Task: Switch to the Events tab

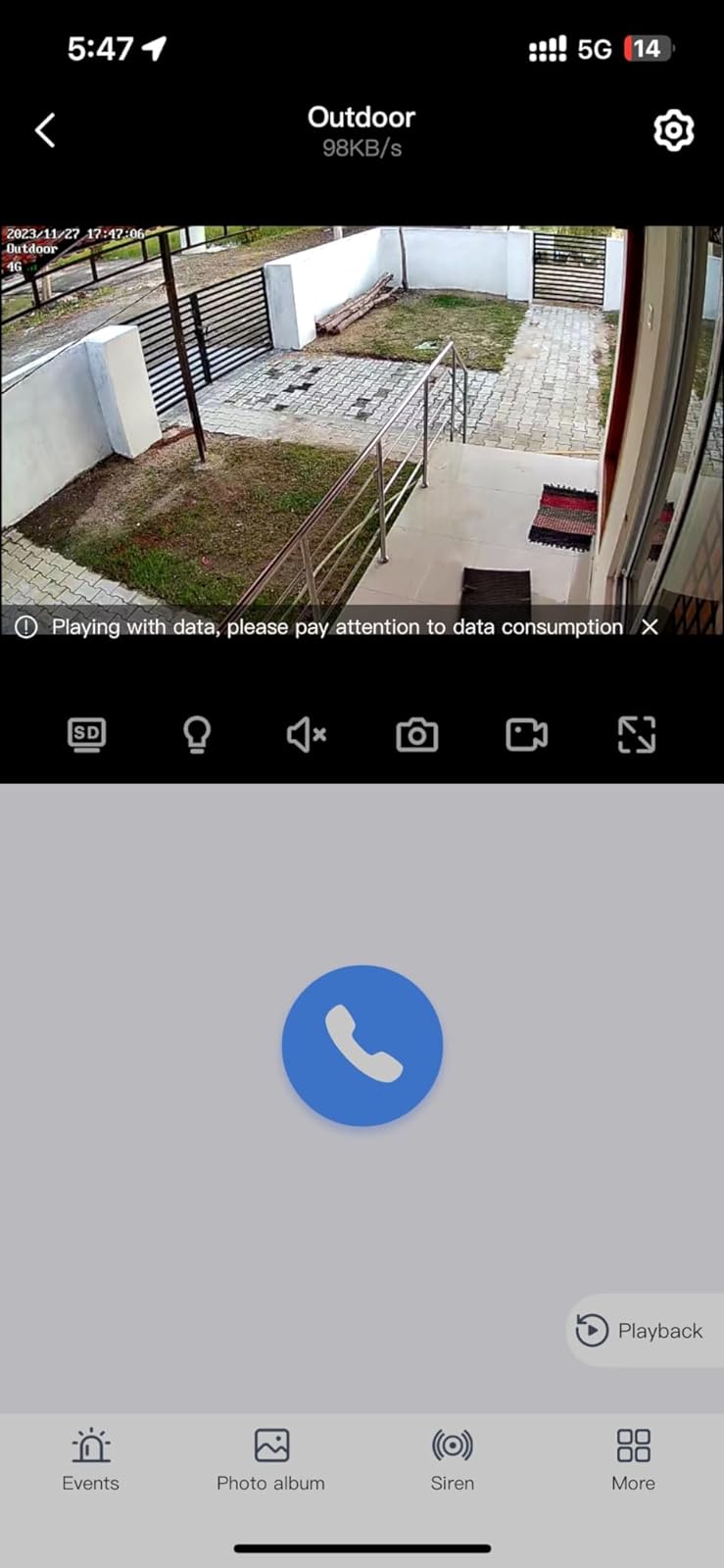Action: (90, 1459)
